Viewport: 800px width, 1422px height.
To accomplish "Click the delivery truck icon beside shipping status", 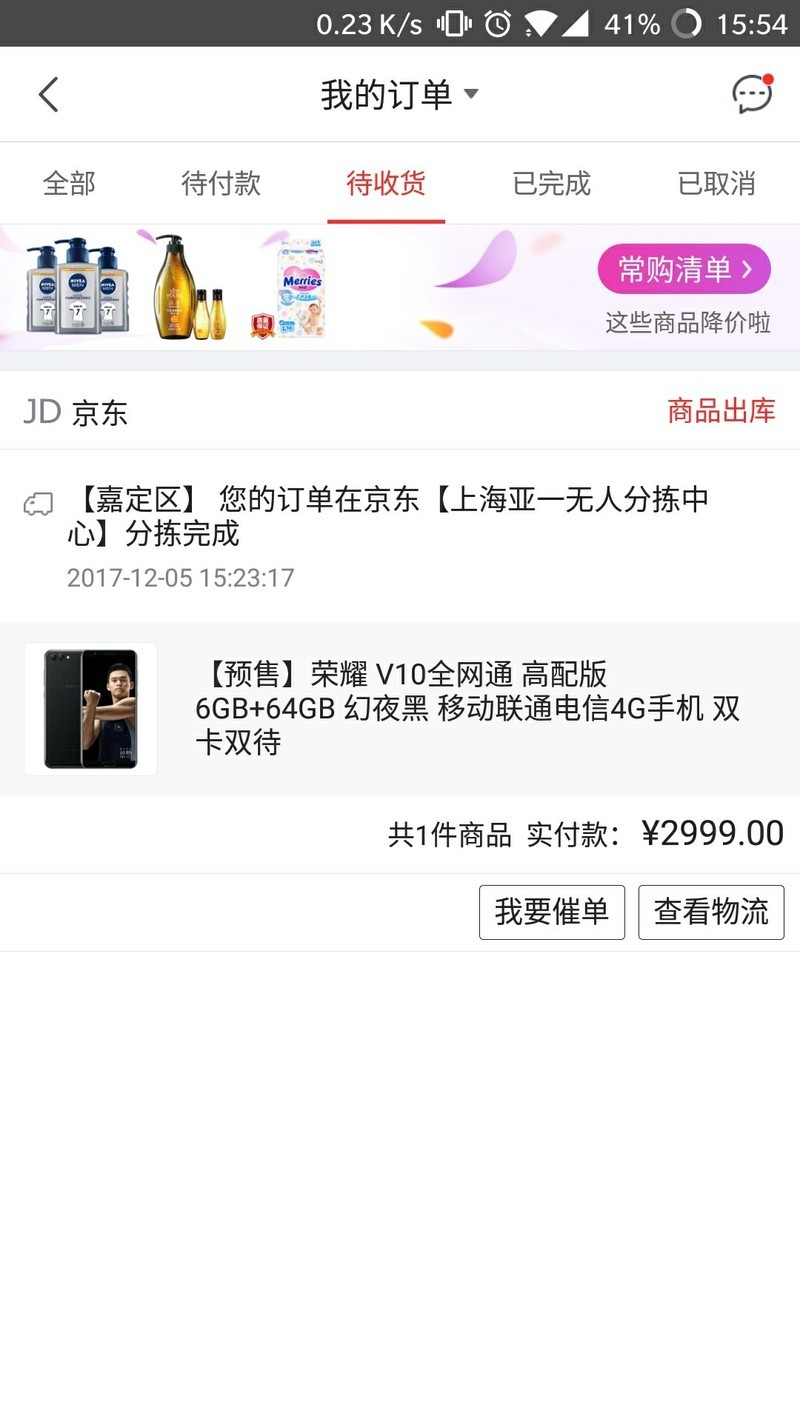I will [37, 503].
